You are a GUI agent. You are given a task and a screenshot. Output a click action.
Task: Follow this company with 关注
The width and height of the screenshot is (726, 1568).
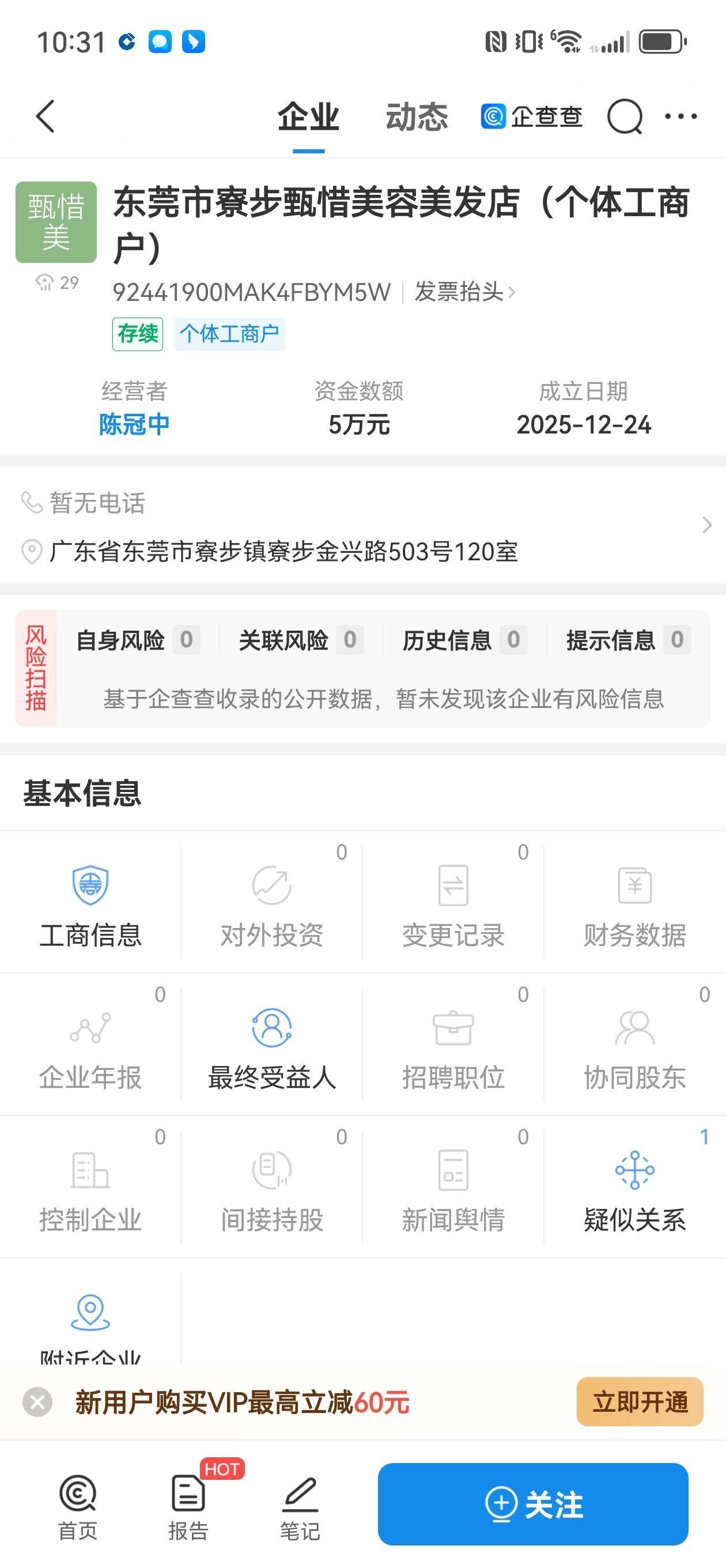(x=532, y=1504)
